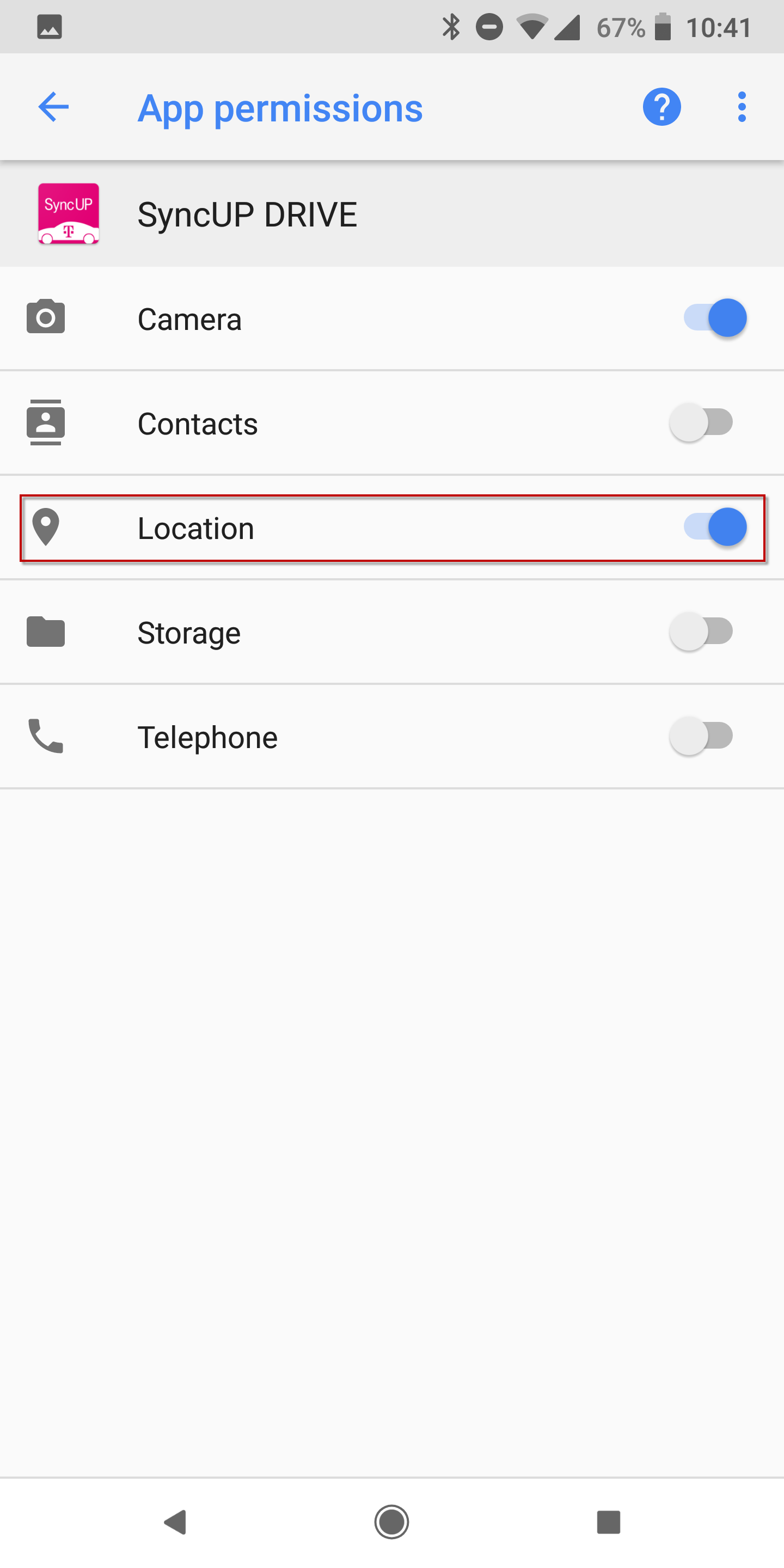Image resolution: width=784 pixels, height=1568 pixels.
Task: Enable the Storage permission toggle
Action: pos(701,632)
